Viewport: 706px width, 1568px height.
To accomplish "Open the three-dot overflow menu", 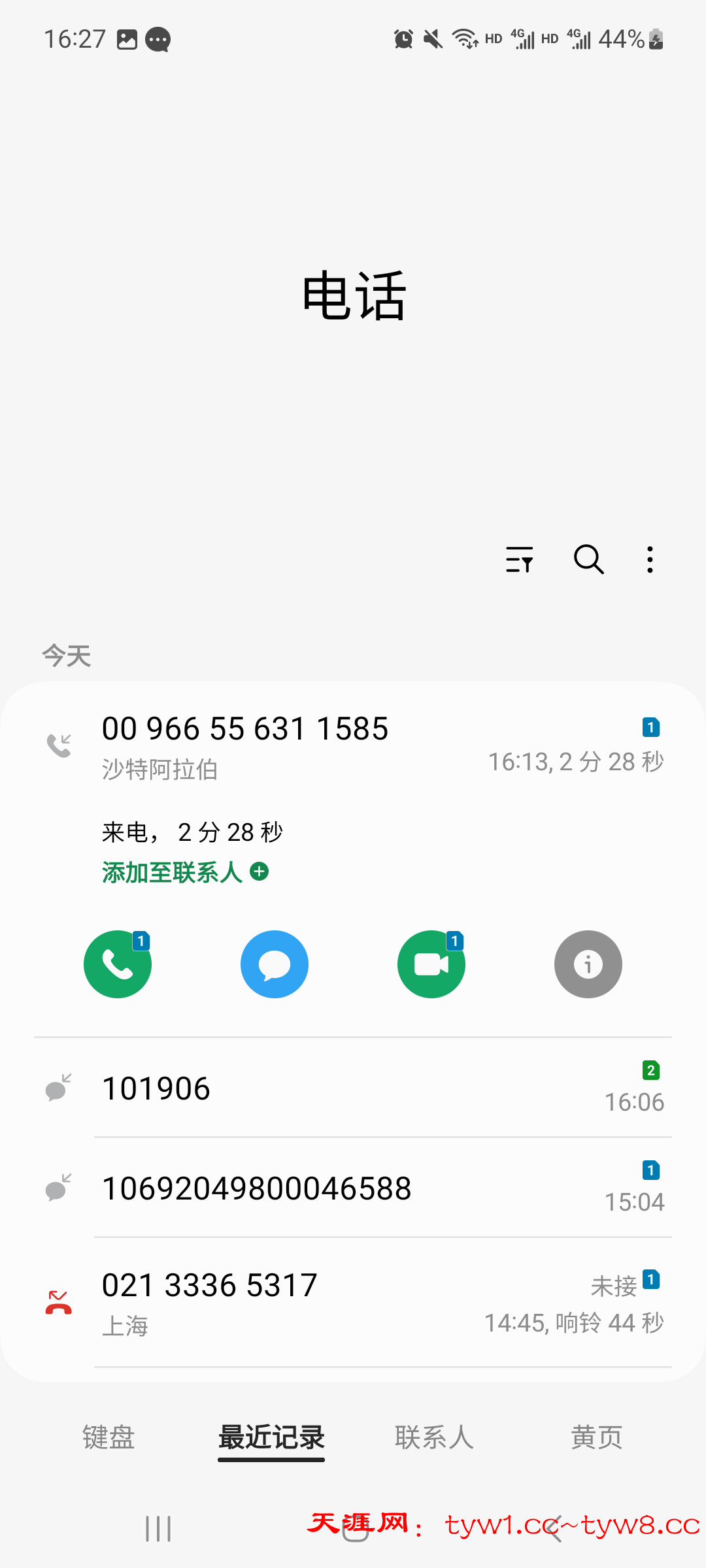I will [x=649, y=560].
